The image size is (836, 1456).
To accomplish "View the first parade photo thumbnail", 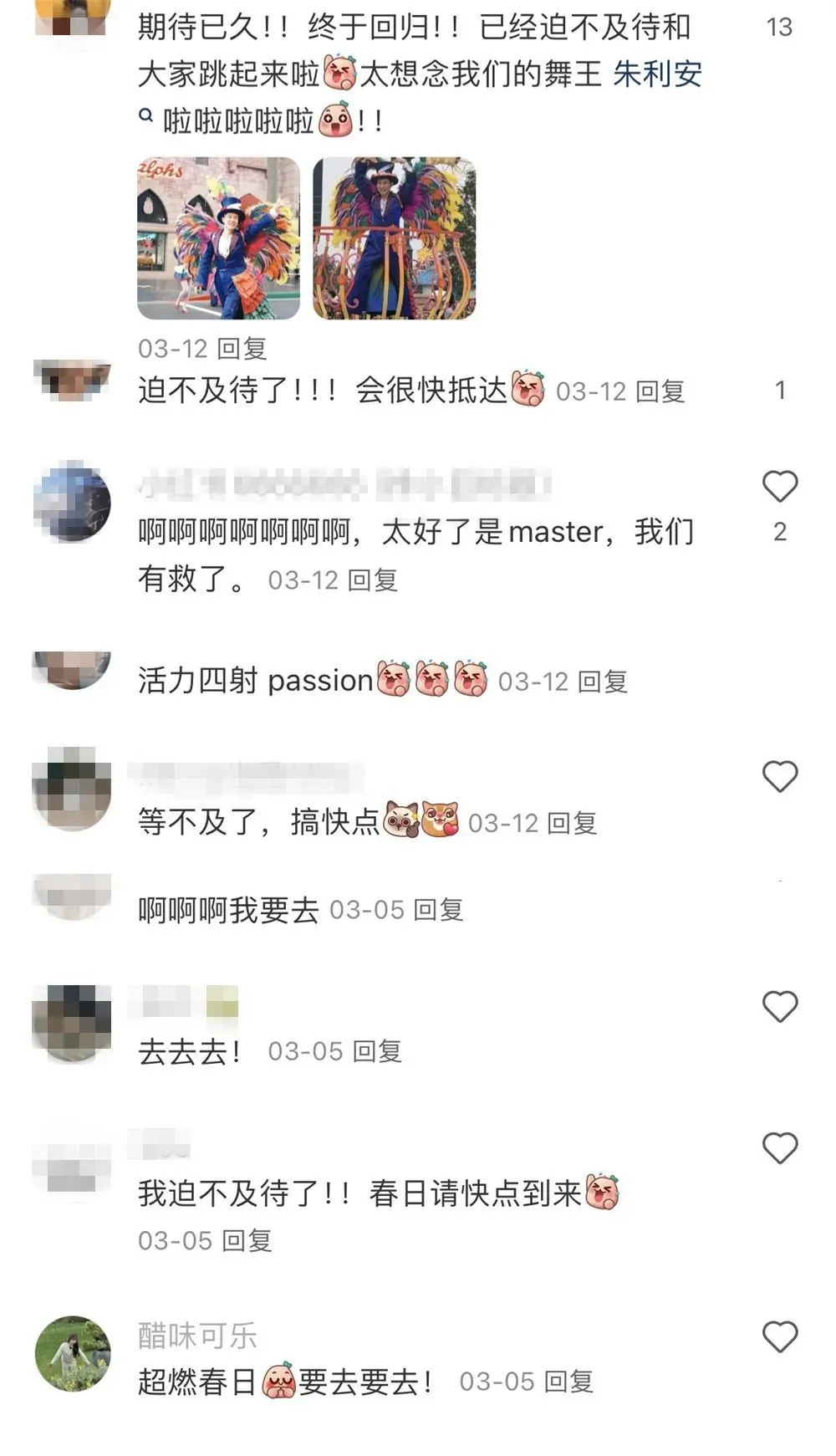I will coord(218,238).
